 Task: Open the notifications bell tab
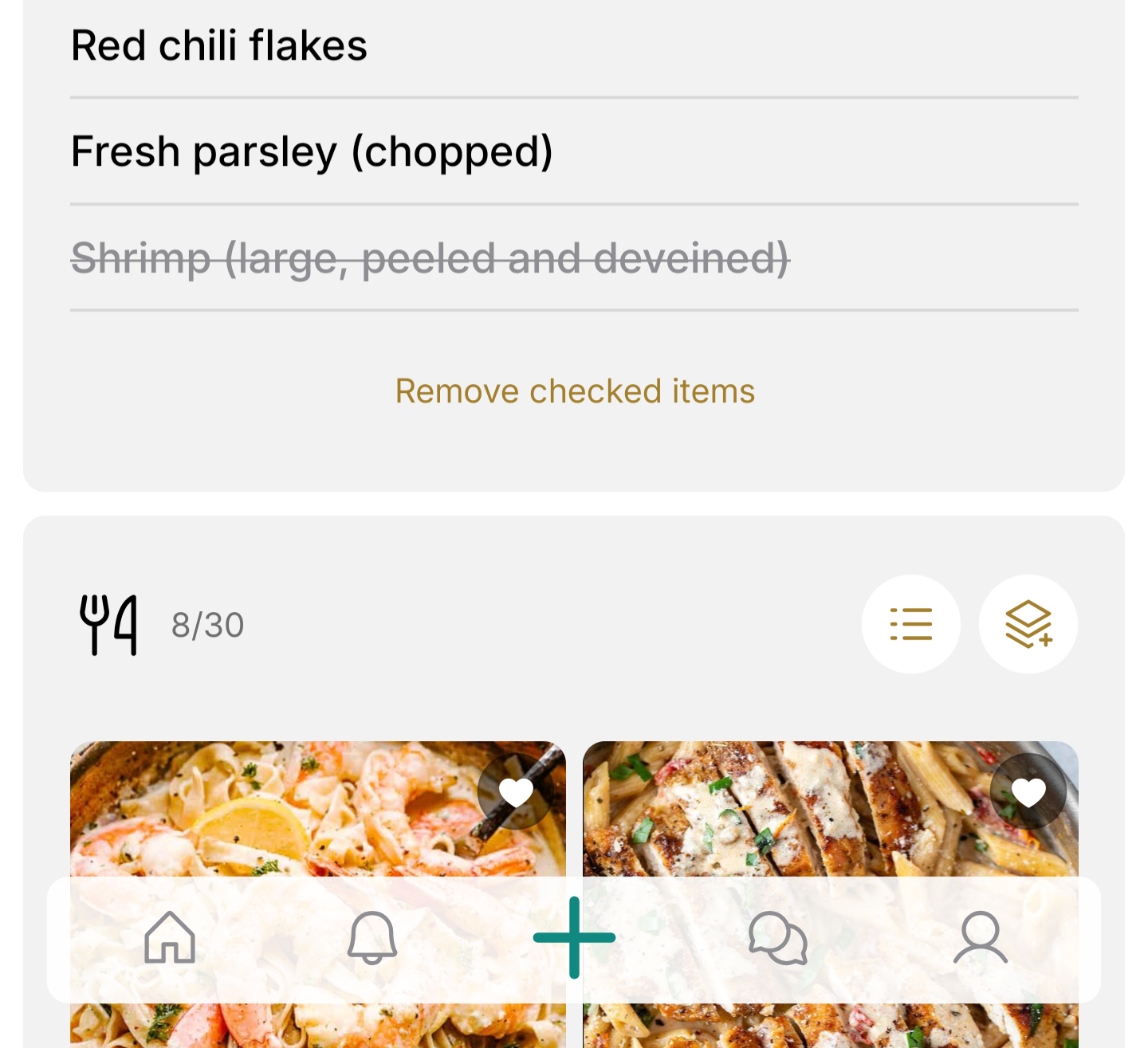point(372,938)
